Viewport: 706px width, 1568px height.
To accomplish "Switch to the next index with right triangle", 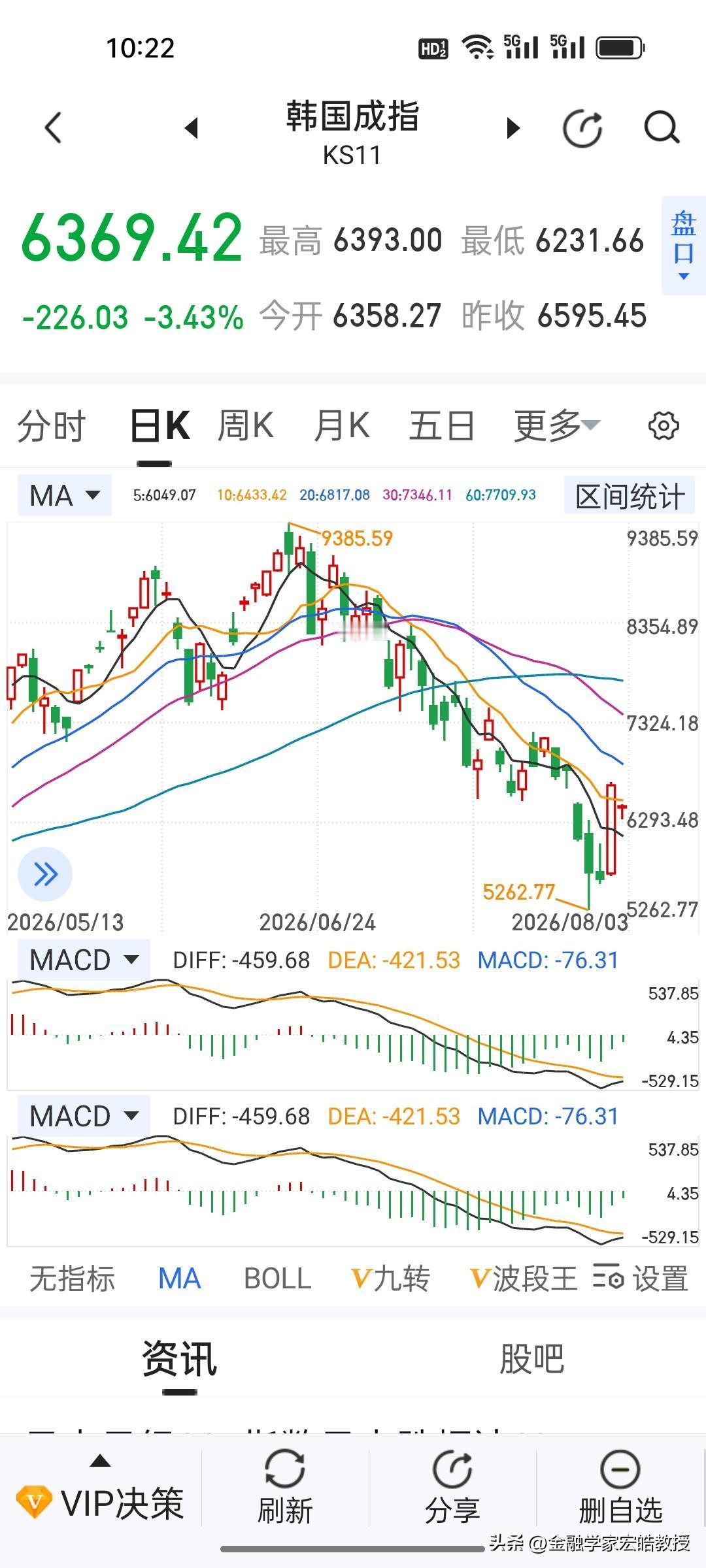I will click(x=514, y=128).
